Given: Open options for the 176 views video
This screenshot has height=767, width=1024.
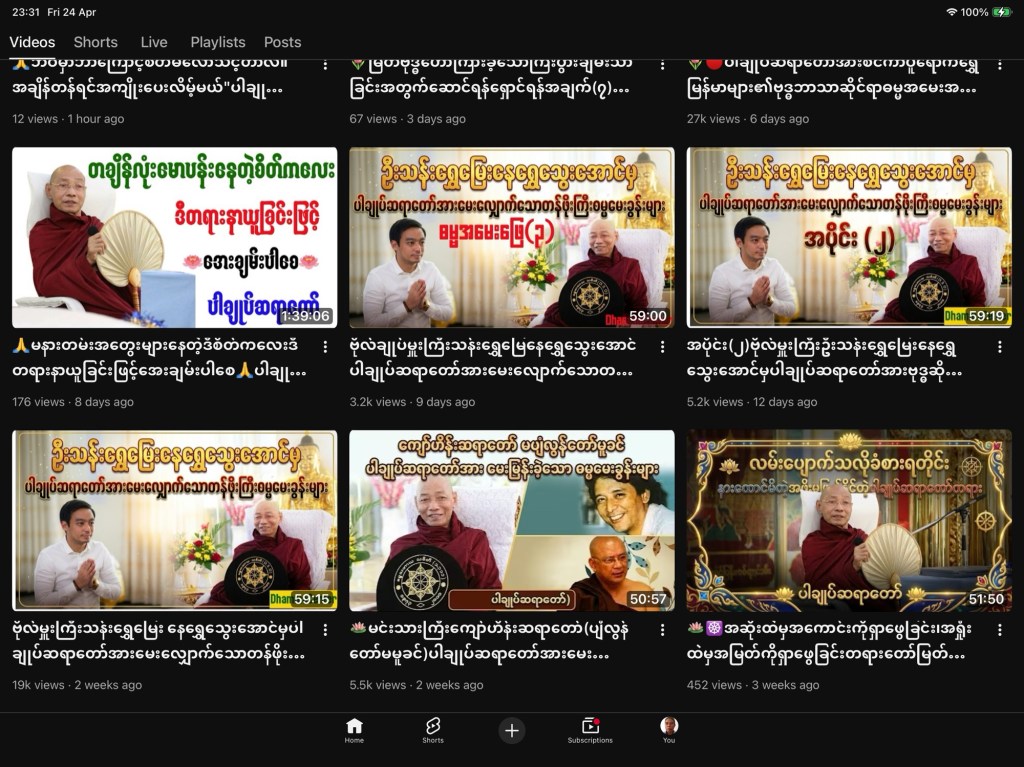Looking at the screenshot, I should (325, 346).
